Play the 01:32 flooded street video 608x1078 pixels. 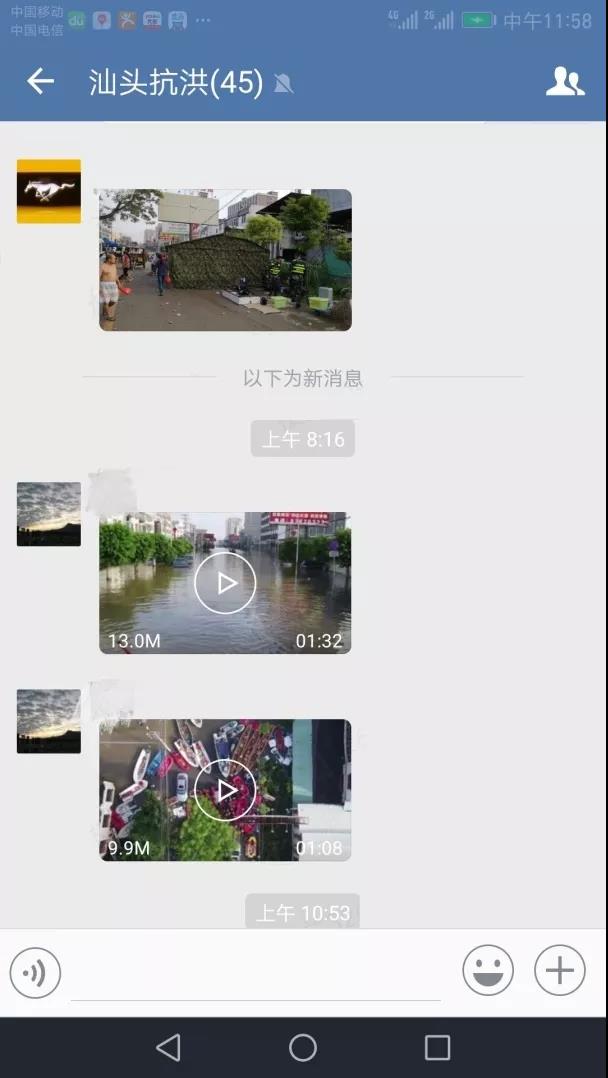click(225, 583)
